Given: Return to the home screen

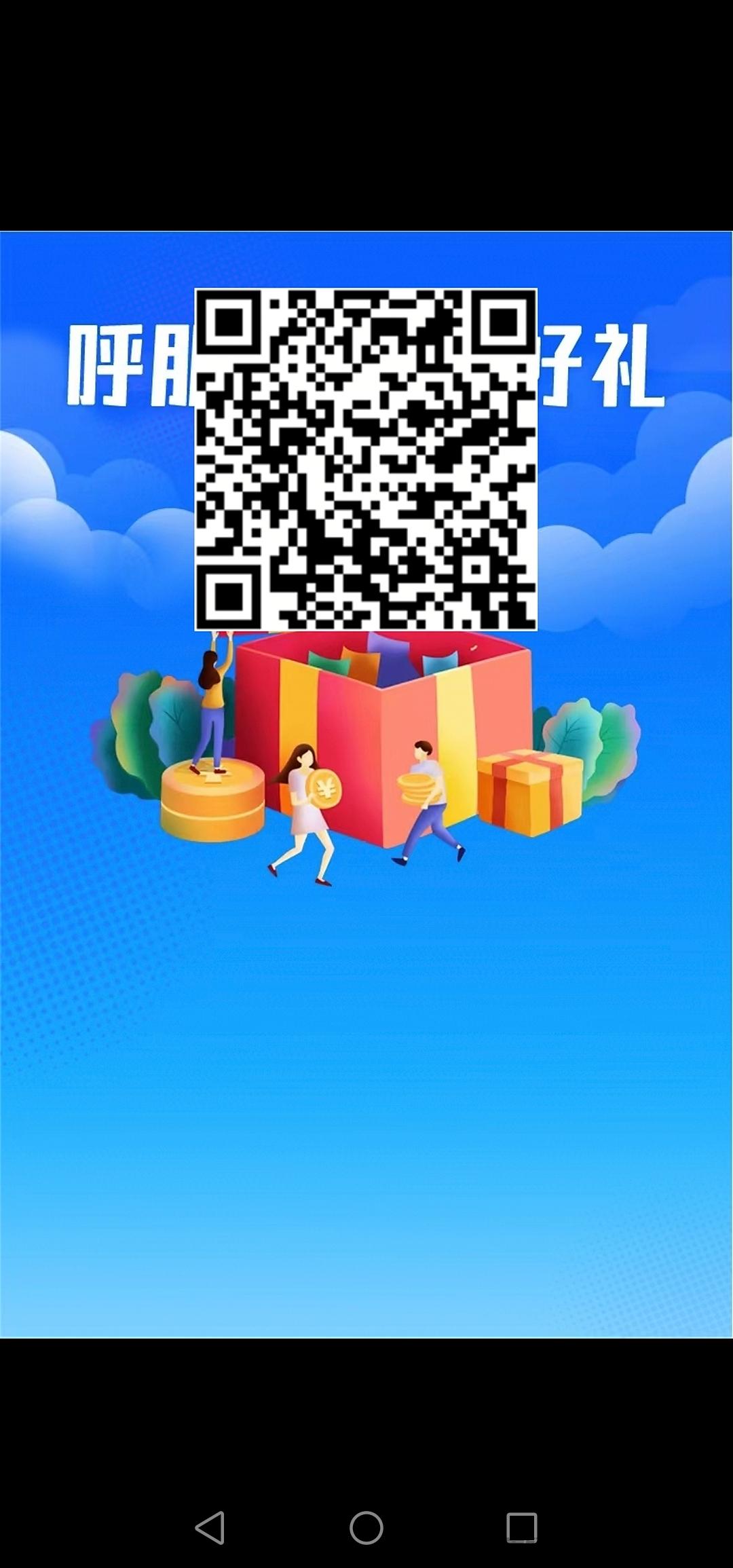Looking at the screenshot, I should tap(366, 1528).
